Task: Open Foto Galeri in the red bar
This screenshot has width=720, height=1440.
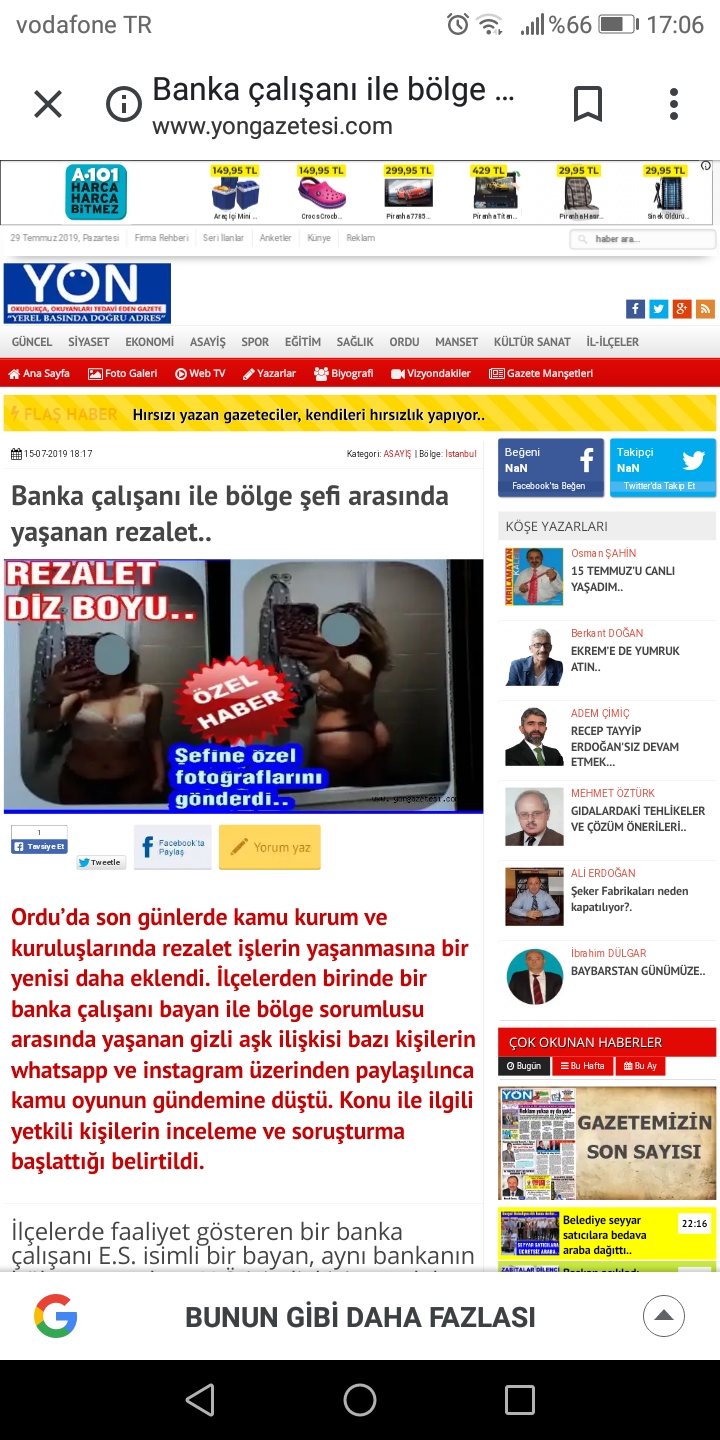Action: [123, 373]
